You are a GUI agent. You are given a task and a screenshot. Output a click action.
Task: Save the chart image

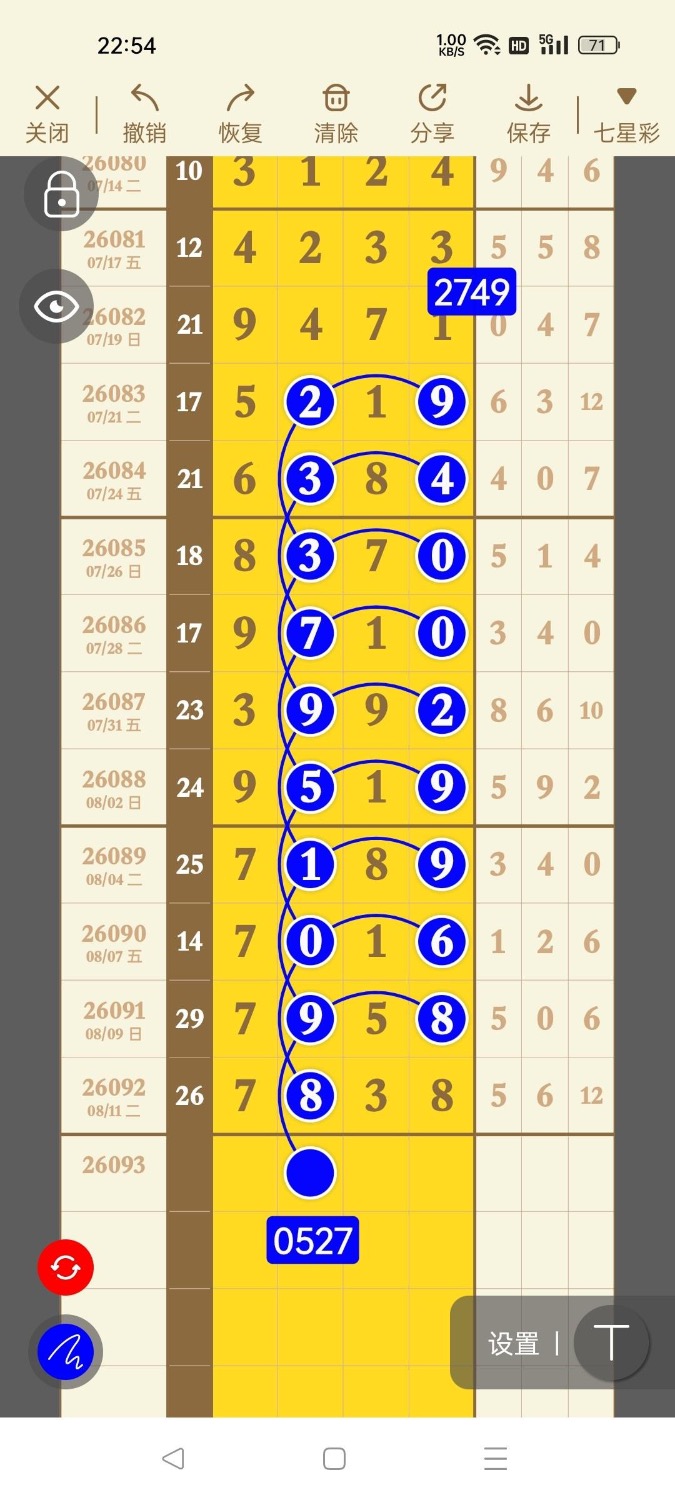coord(528,114)
